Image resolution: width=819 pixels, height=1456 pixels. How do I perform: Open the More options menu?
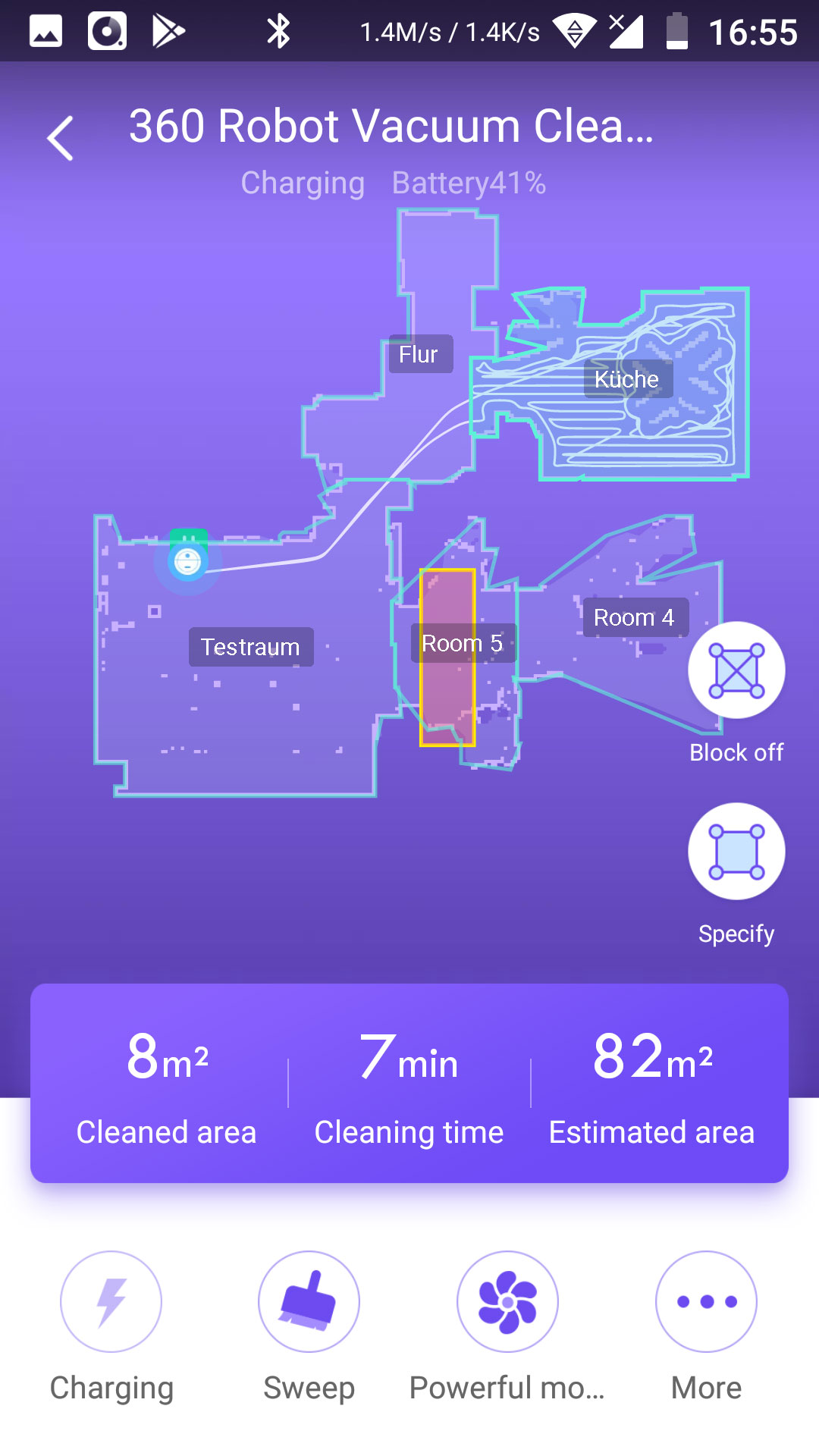[x=706, y=1301]
